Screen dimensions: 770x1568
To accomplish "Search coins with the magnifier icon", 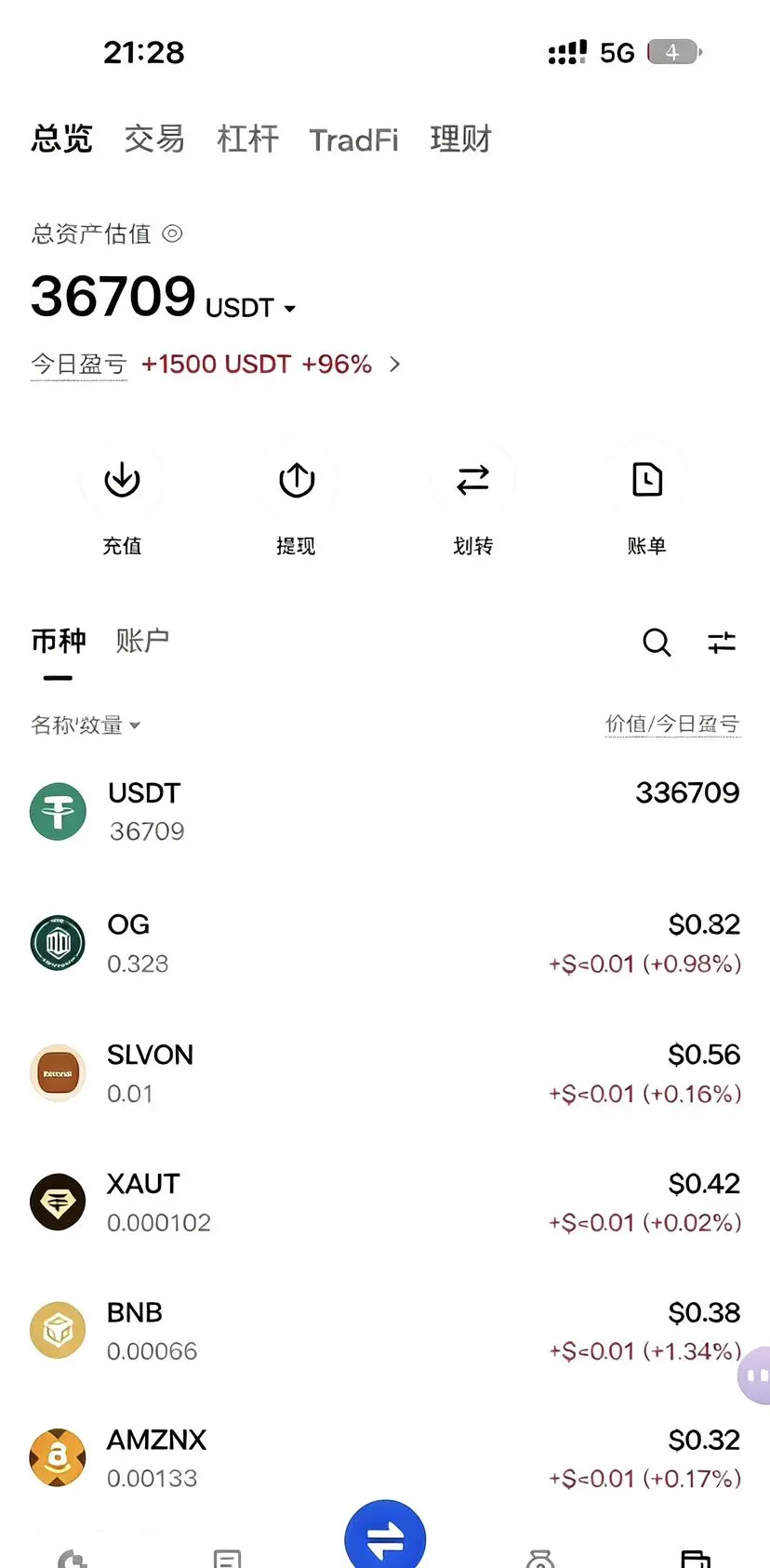I will coord(657,642).
